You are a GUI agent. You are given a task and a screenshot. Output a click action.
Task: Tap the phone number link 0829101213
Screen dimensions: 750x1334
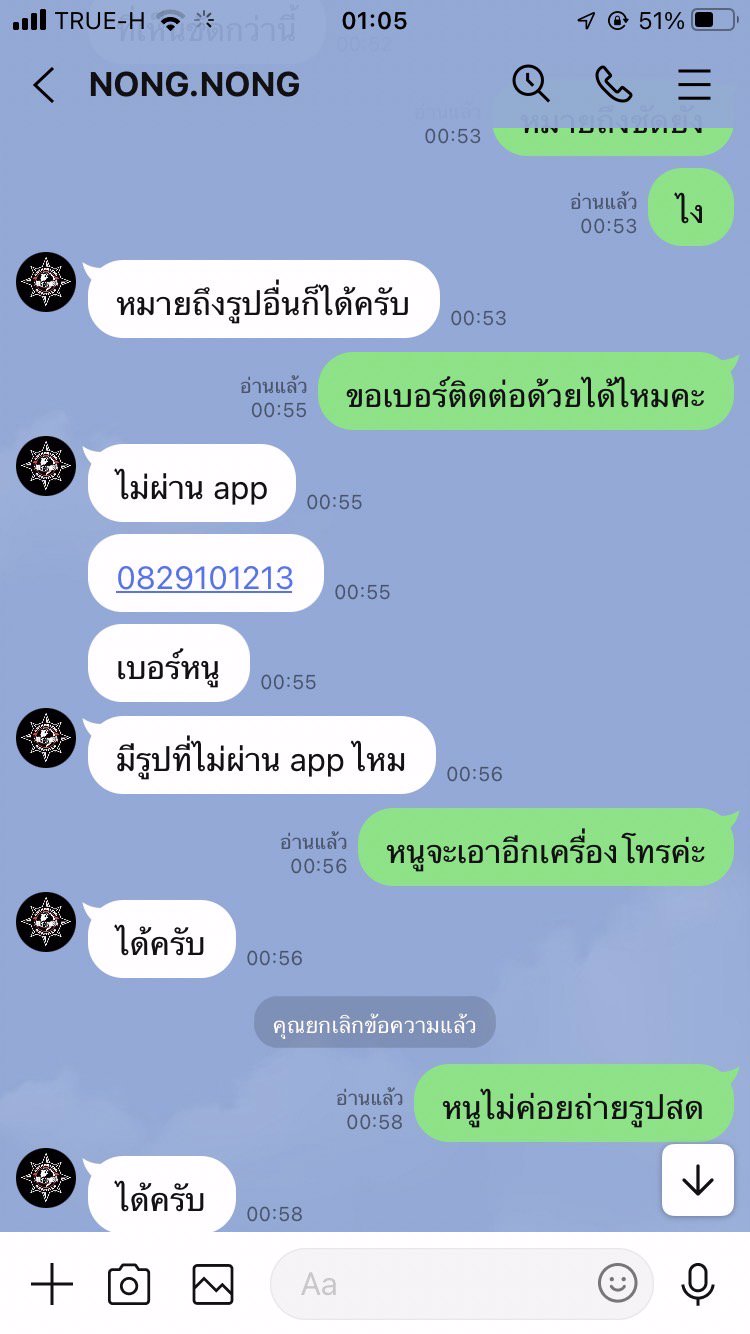[x=205, y=578]
